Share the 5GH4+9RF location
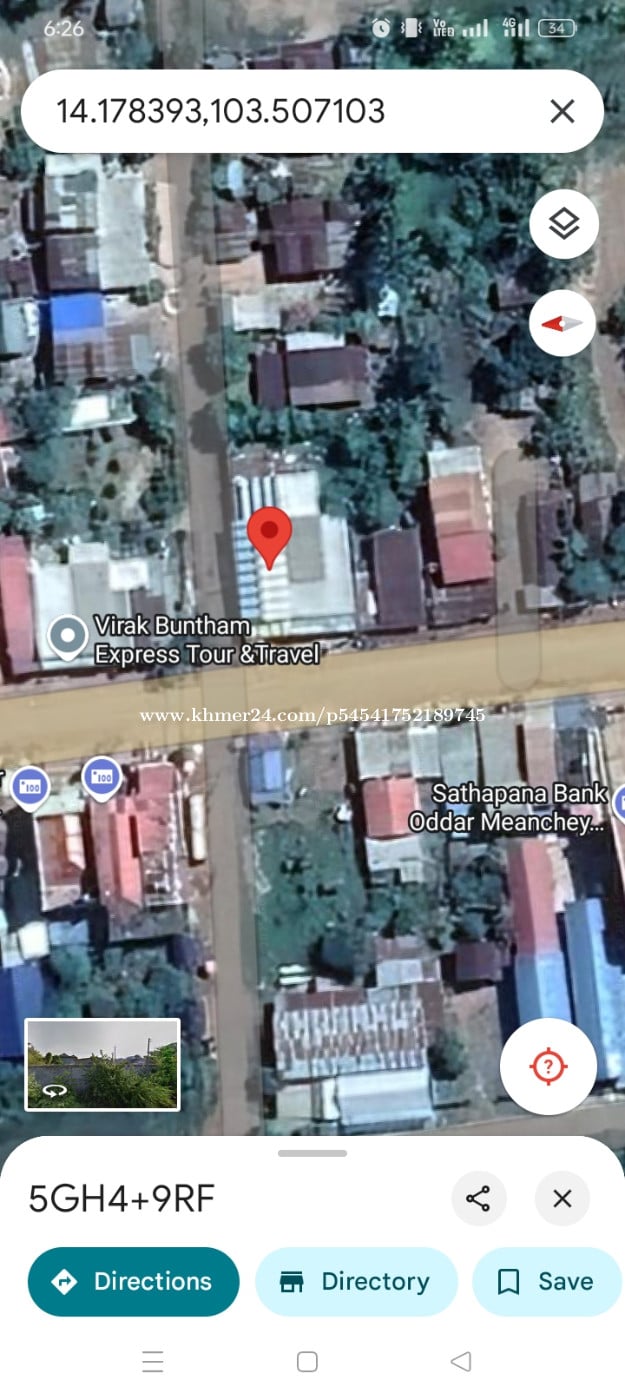Image resolution: width=625 pixels, height=1400 pixels. (x=478, y=1198)
